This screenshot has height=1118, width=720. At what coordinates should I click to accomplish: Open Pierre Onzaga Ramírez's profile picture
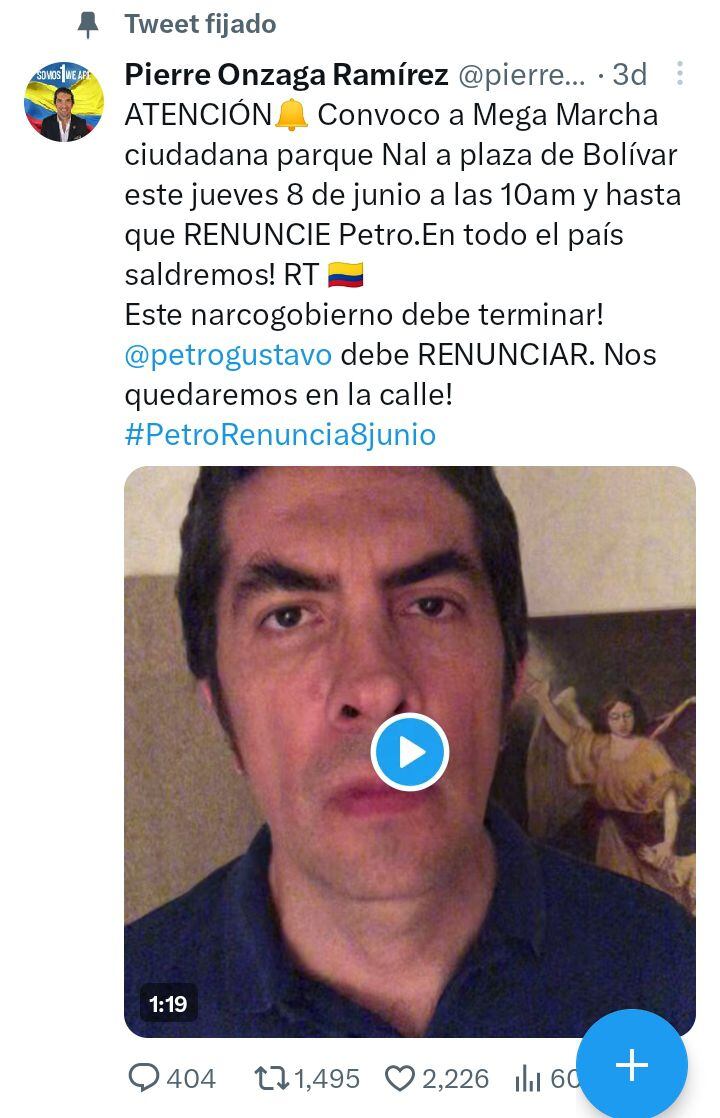(x=64, y=102)
